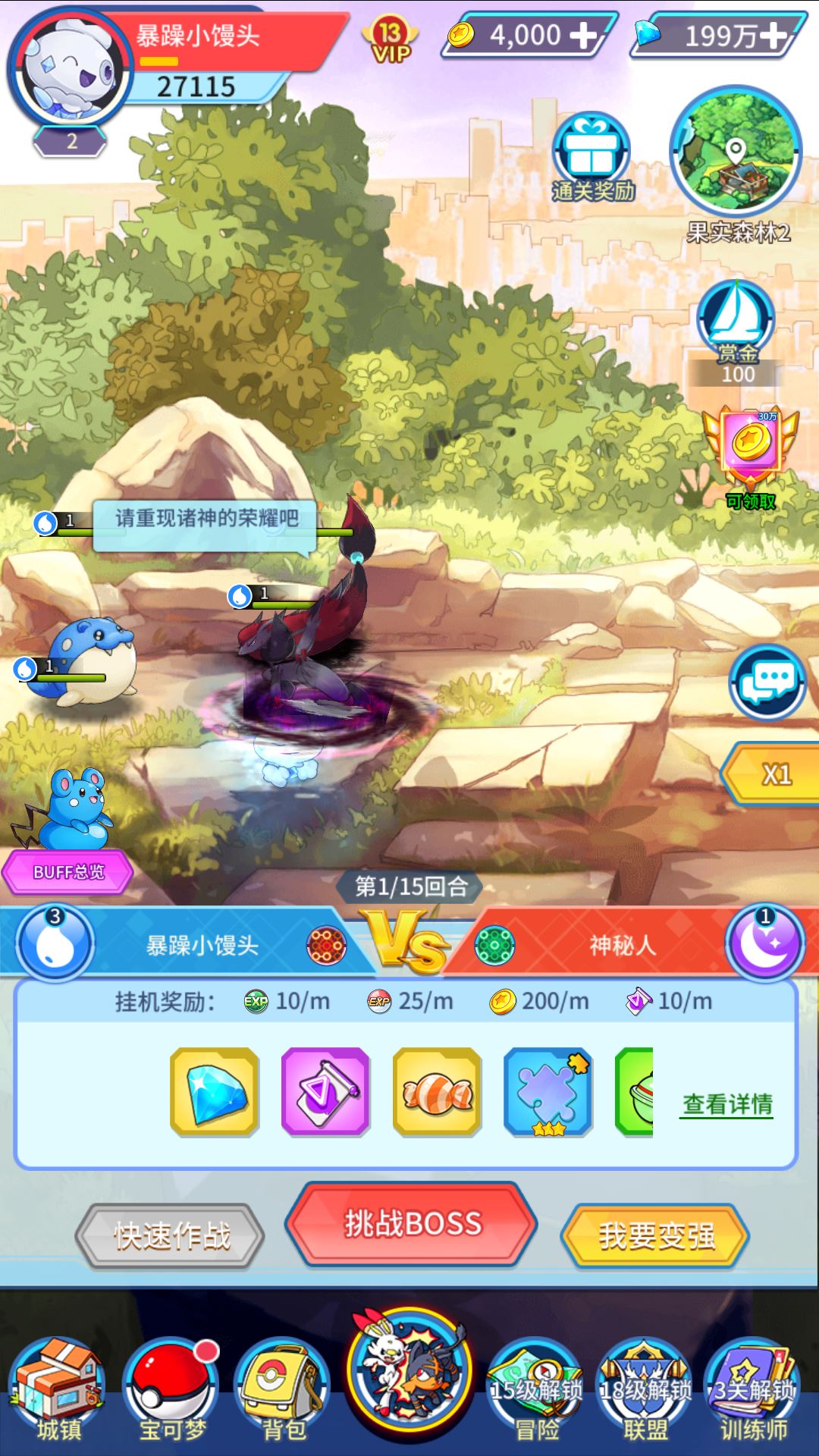Image resolution: width=819 pixels, height=1456 pixels.
Task: Open the 果实森林2 map
Action: tap(736, 152)
